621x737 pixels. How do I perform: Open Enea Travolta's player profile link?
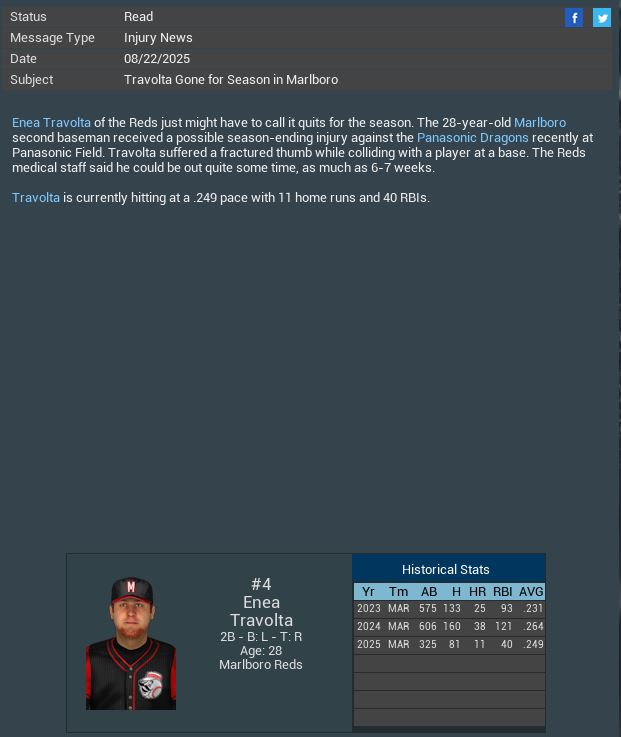(51, 123)
